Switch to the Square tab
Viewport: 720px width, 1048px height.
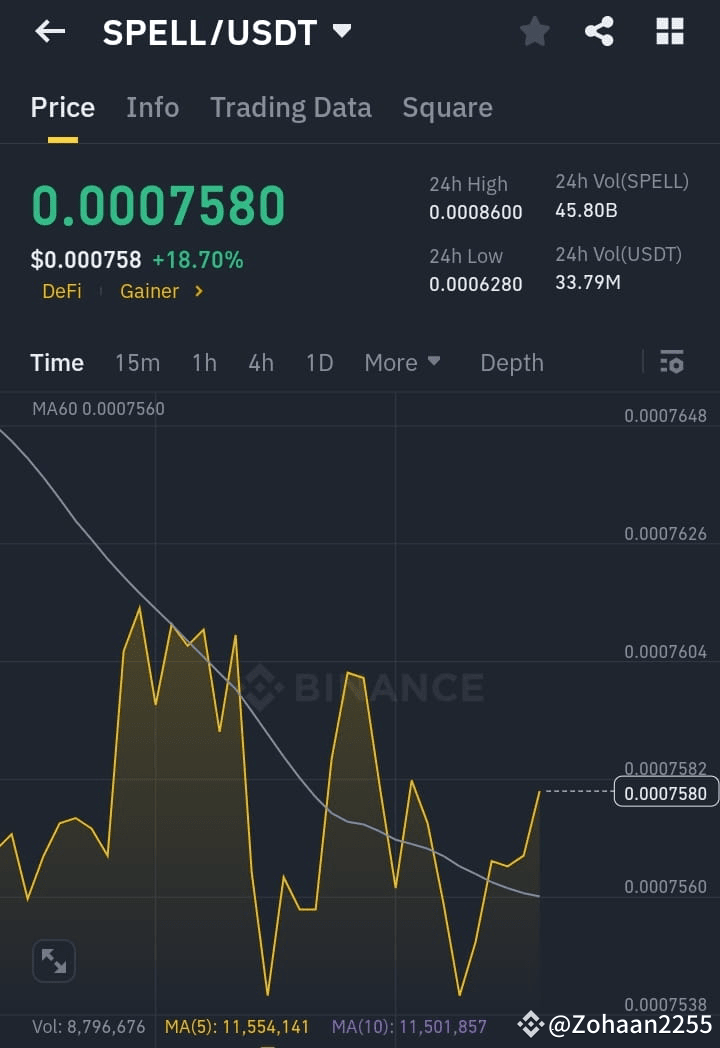(x=447, y=107)
